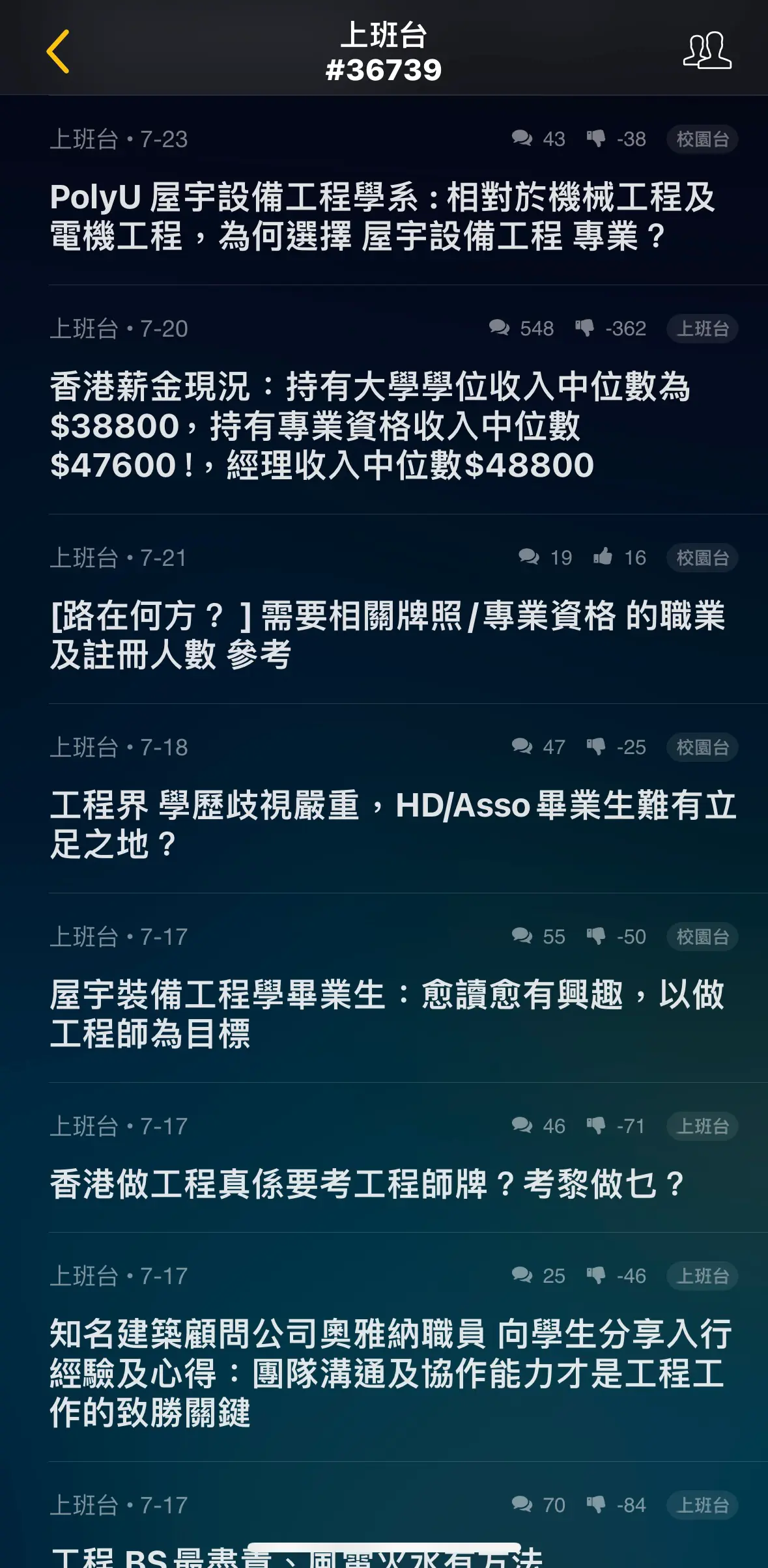The height and width of the screenshot is (1568, 768).
Task: Go back using the yellow arrow
Action: tap(58, 51)
